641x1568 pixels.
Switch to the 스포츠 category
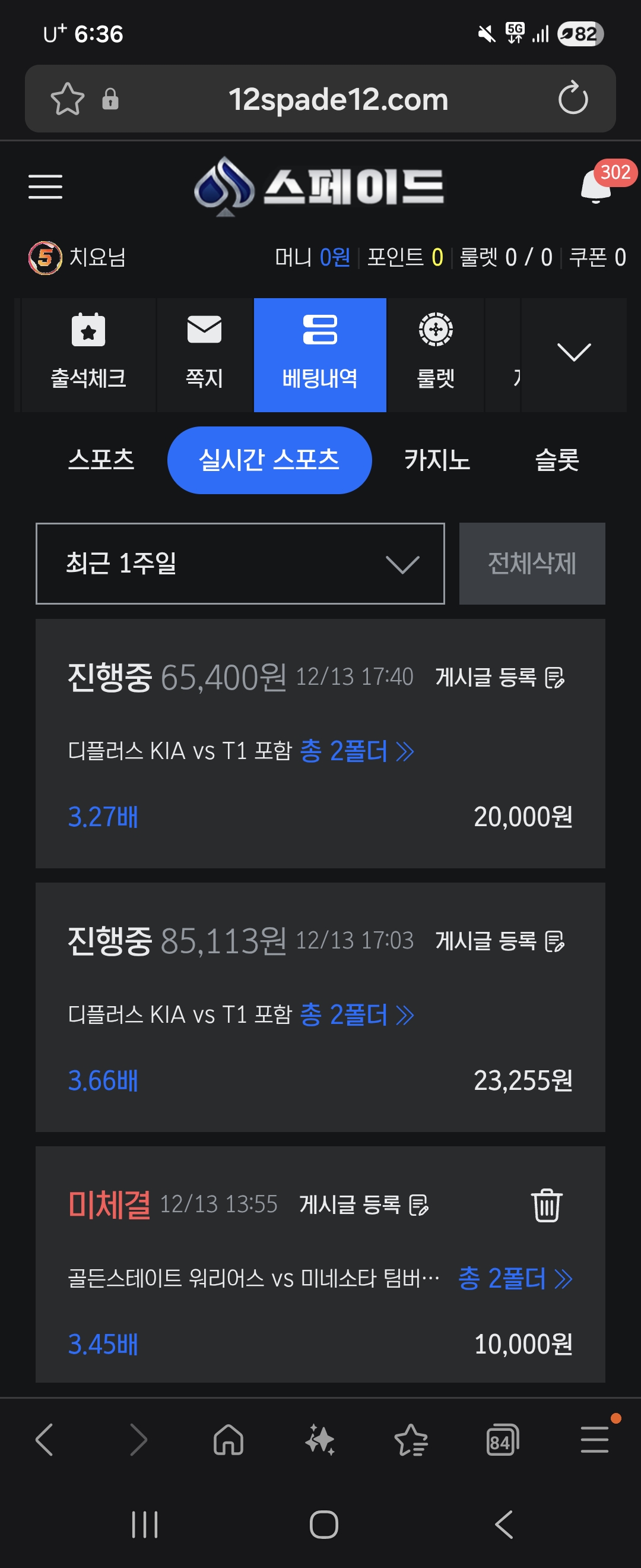point(101,460)
